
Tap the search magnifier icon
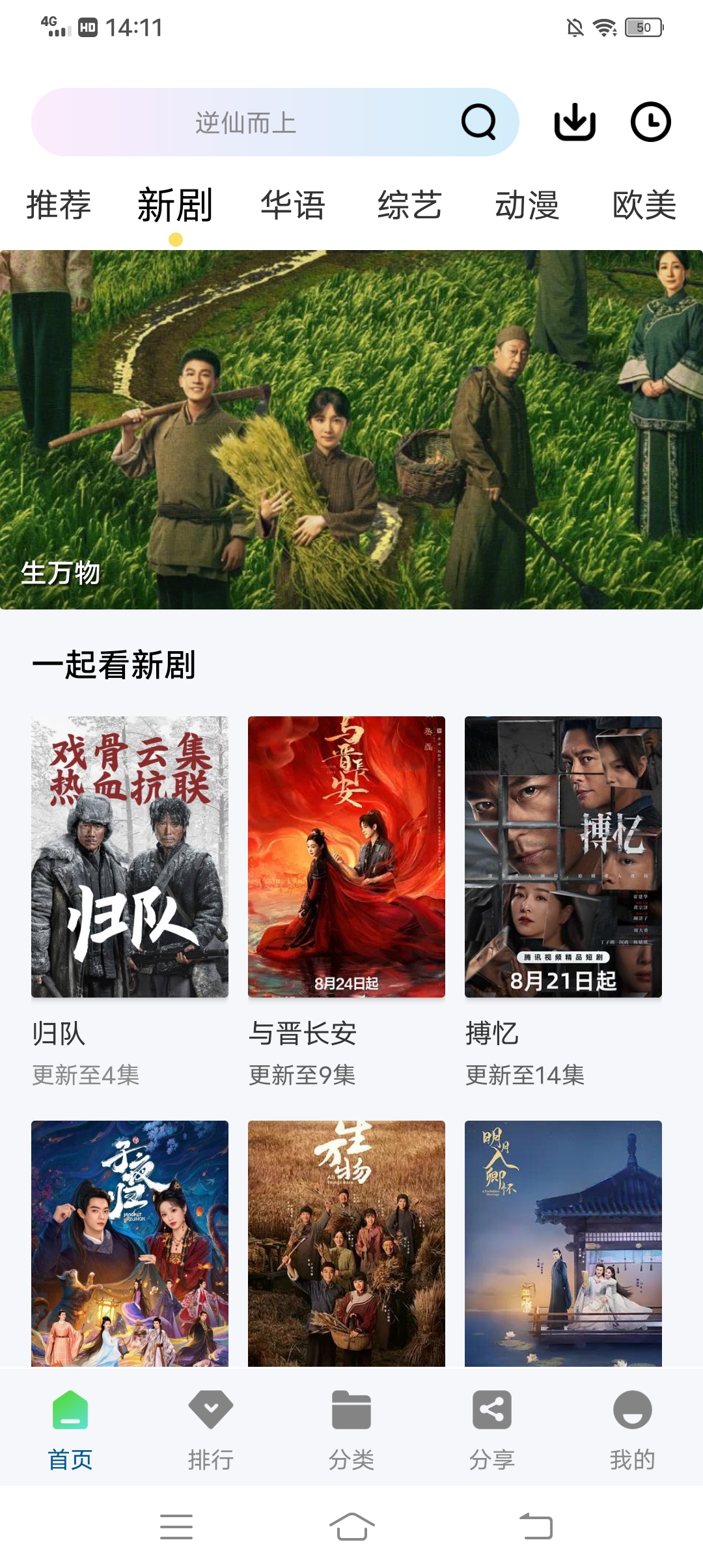click(x=478, y=122)
